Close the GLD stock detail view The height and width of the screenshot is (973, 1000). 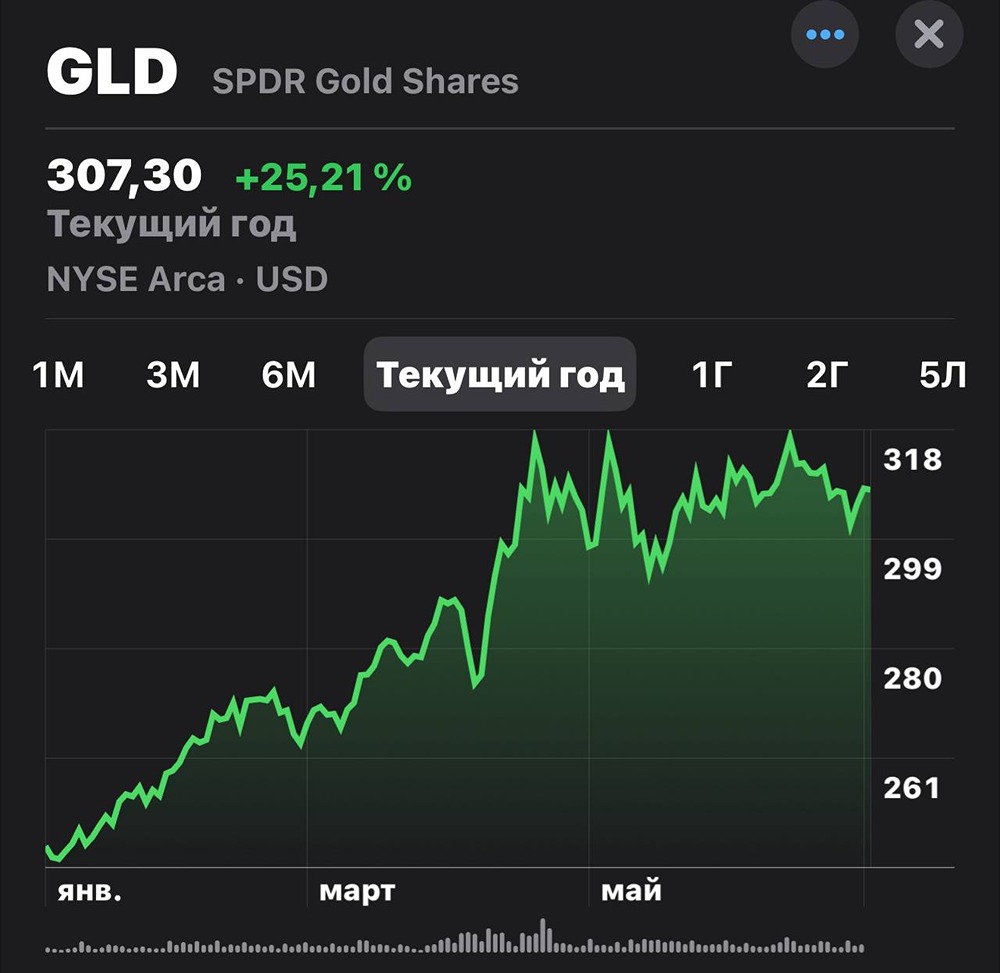click(929, 35)
